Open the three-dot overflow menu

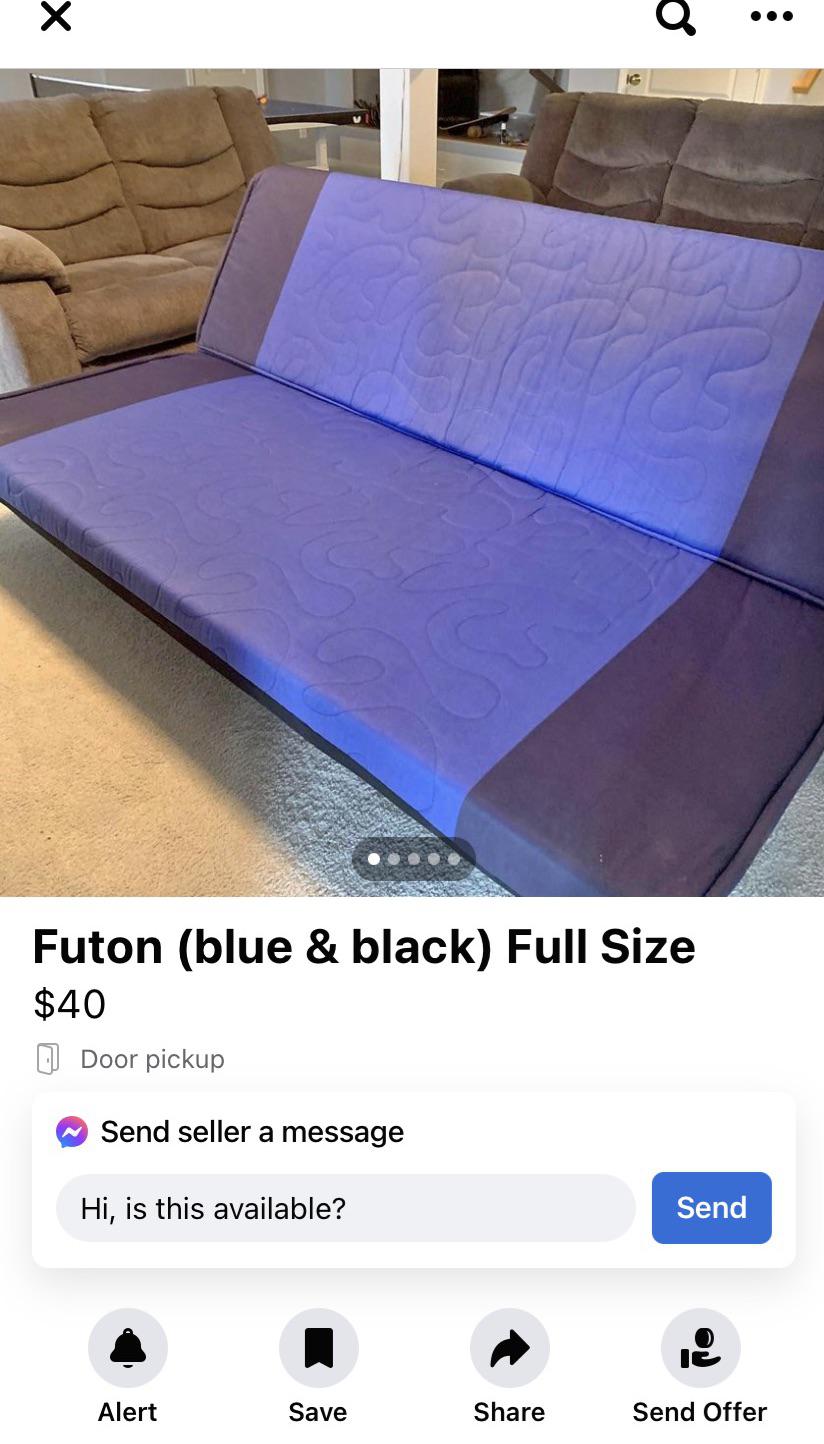coord(771,17)
